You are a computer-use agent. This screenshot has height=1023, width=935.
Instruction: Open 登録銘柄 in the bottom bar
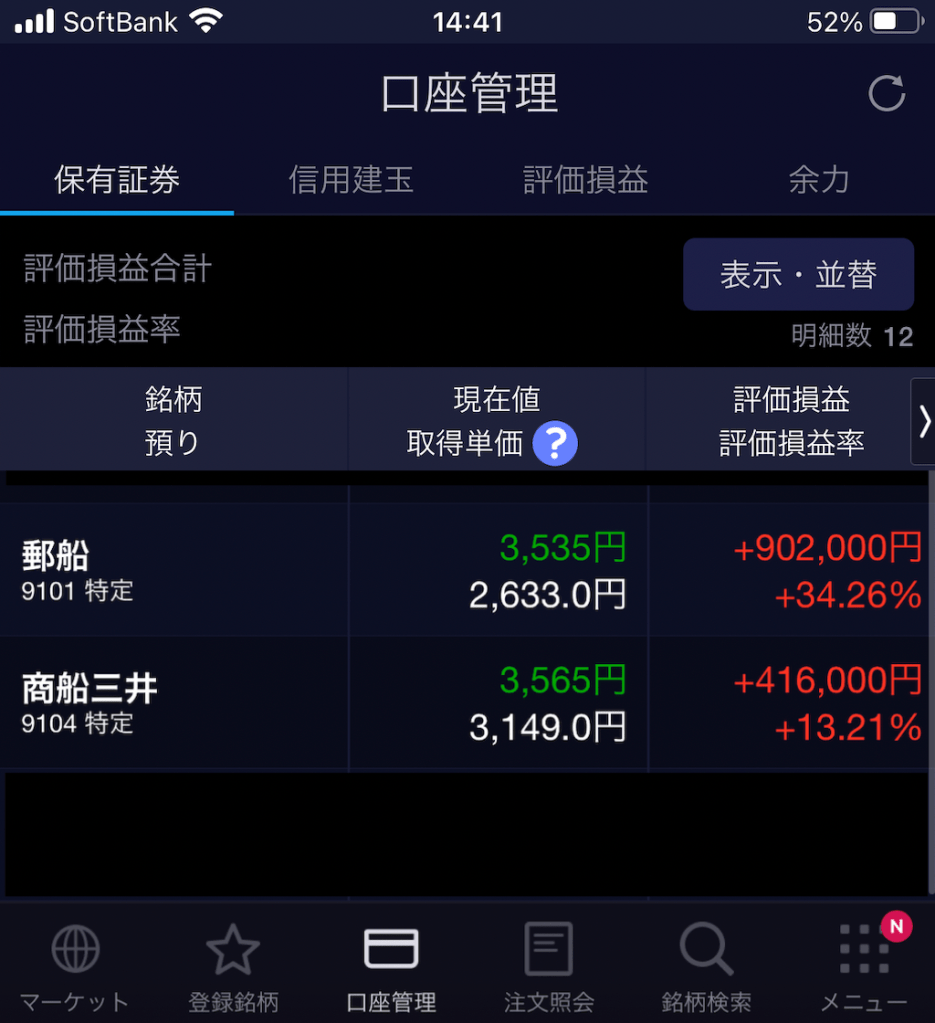[x=233, y=966]
